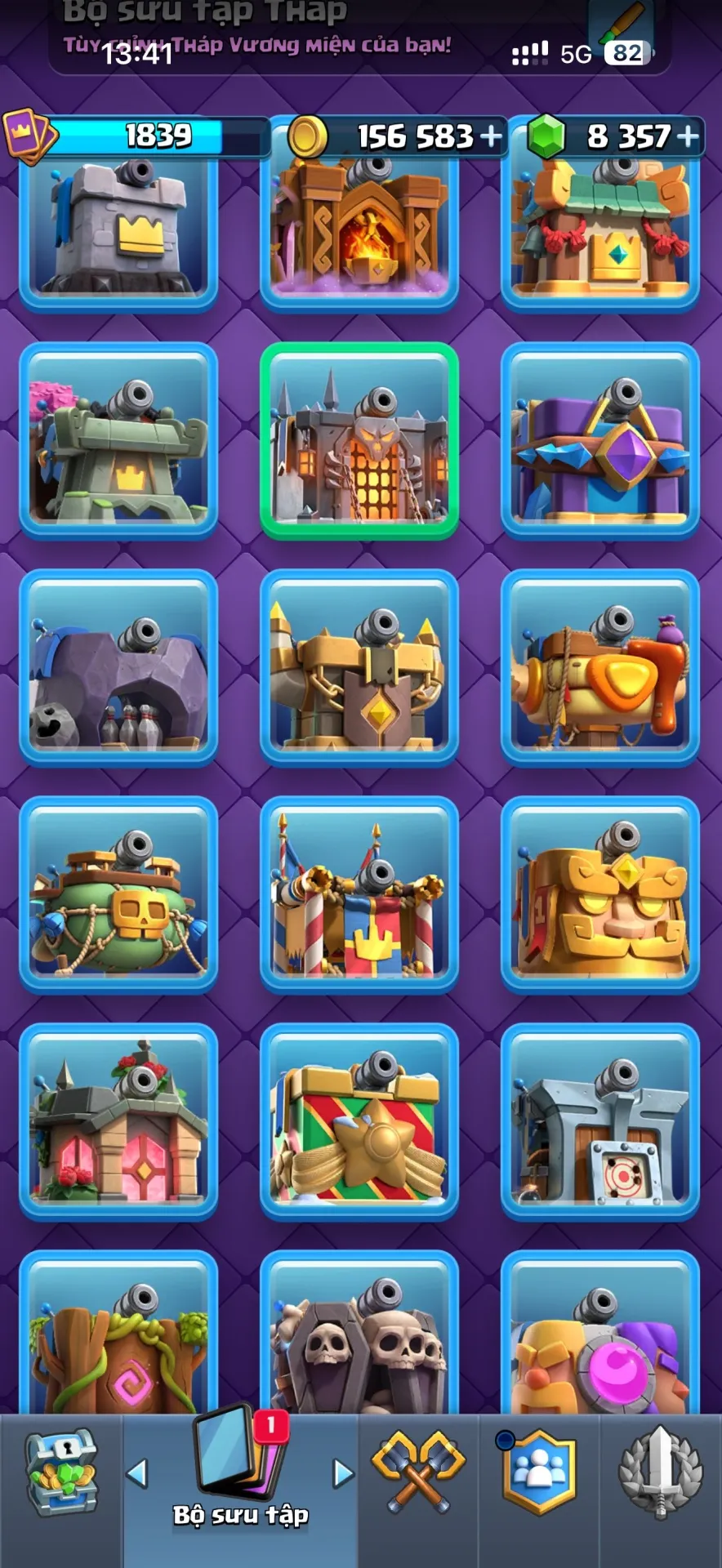Pick the orange honey pot tower skin
Image resolution: width=722 pixels, height=1568 pixels.
click(600, 668)
